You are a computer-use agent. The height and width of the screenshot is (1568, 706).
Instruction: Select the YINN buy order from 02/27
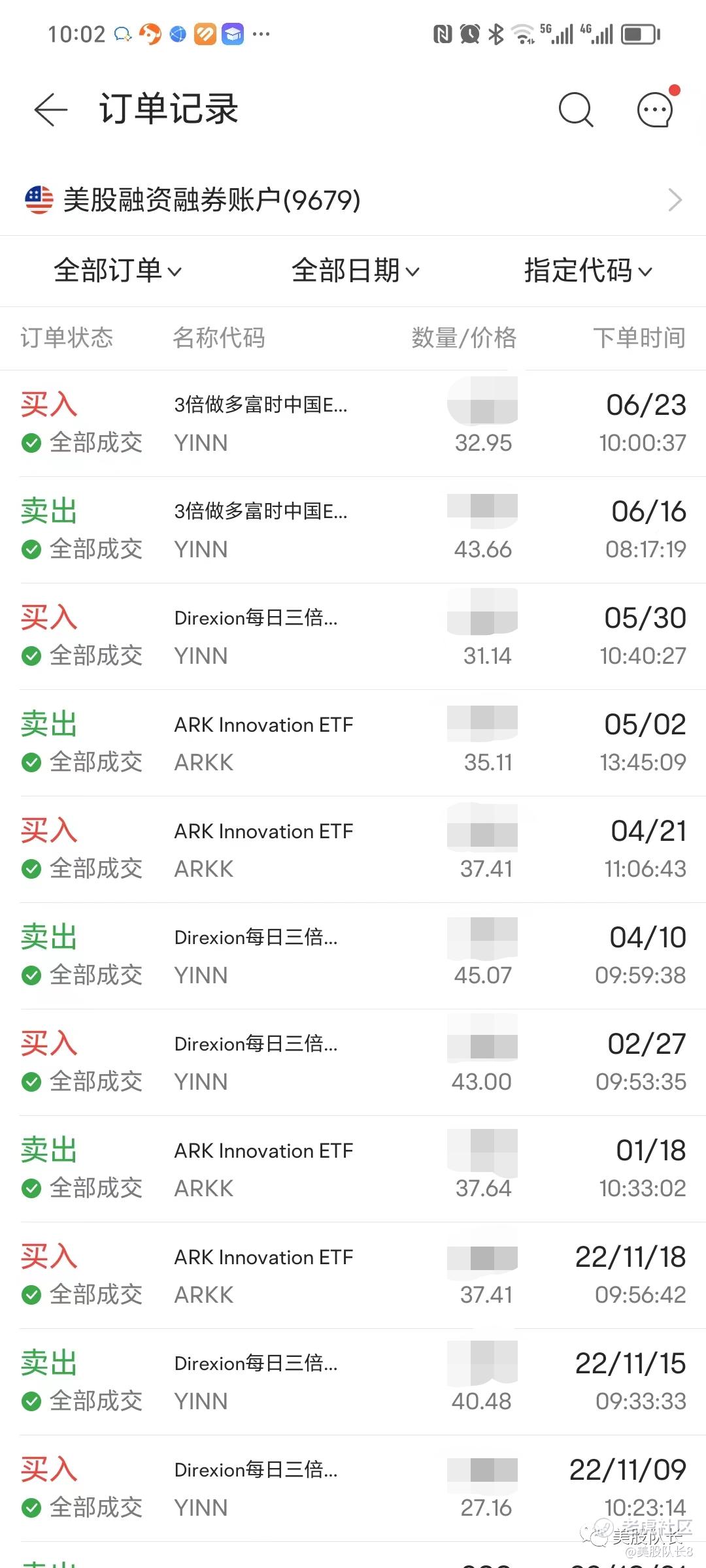[353, 1062]
